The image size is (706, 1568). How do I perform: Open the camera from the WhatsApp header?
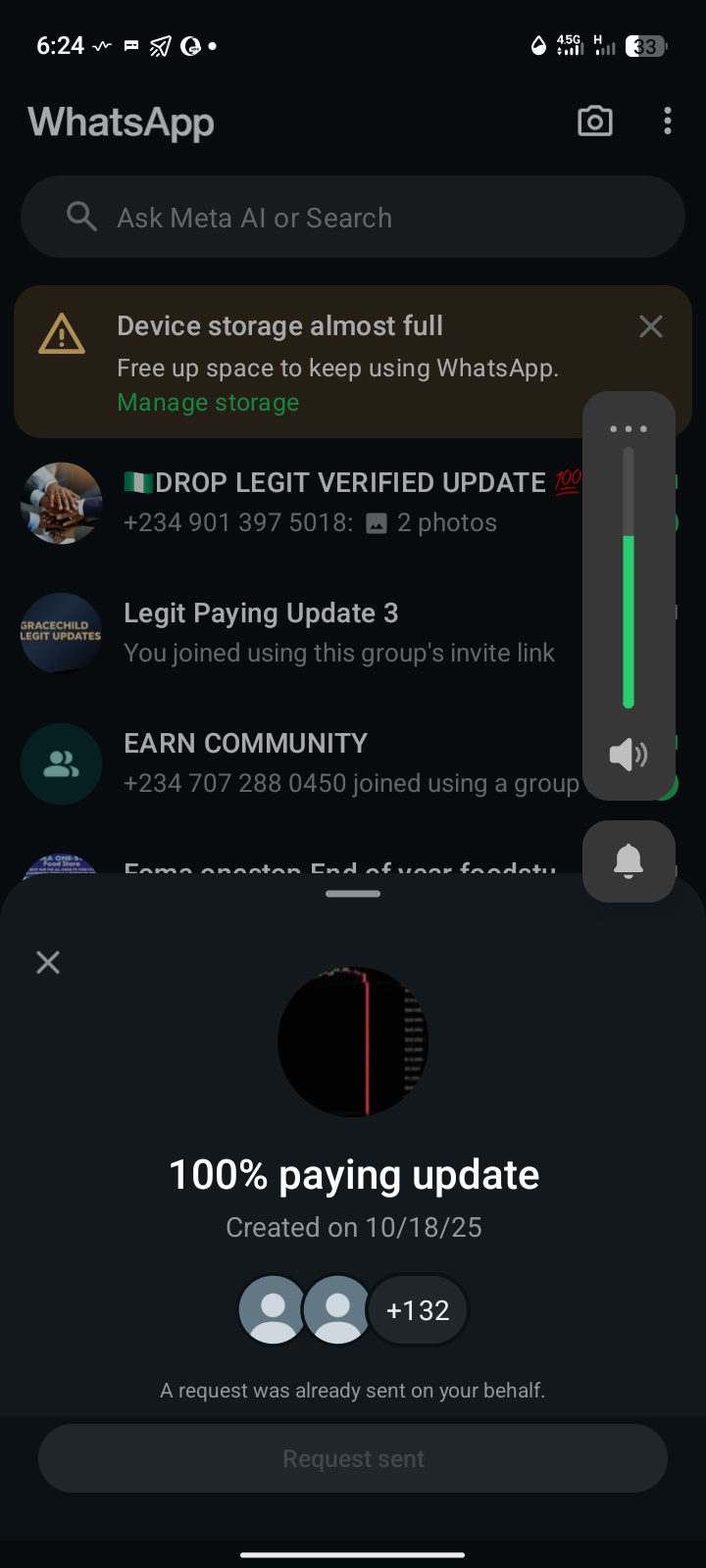point(595,122)
